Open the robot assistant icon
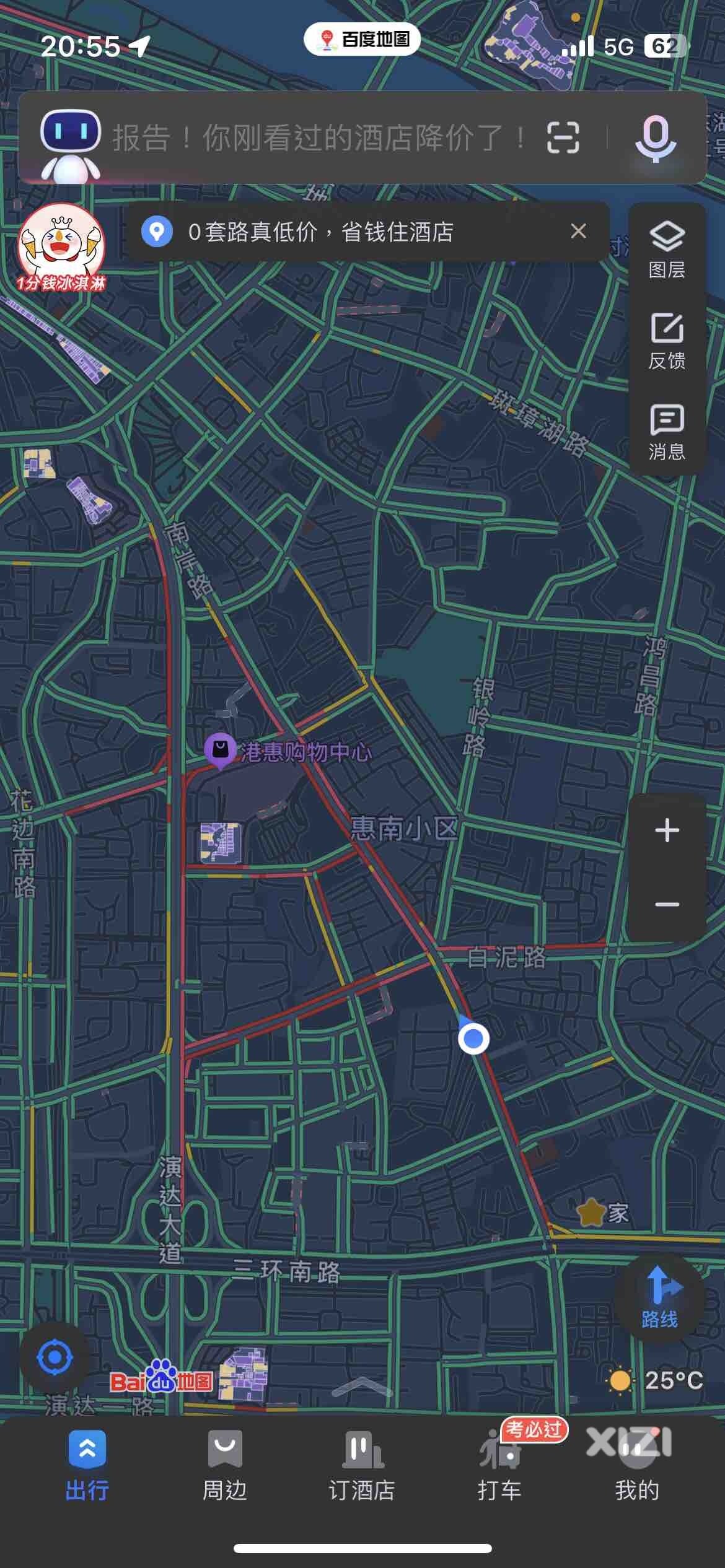Image resolution: width=725 pixels, height=1568 pixels. pyautogui.click(x=70, y=144)
